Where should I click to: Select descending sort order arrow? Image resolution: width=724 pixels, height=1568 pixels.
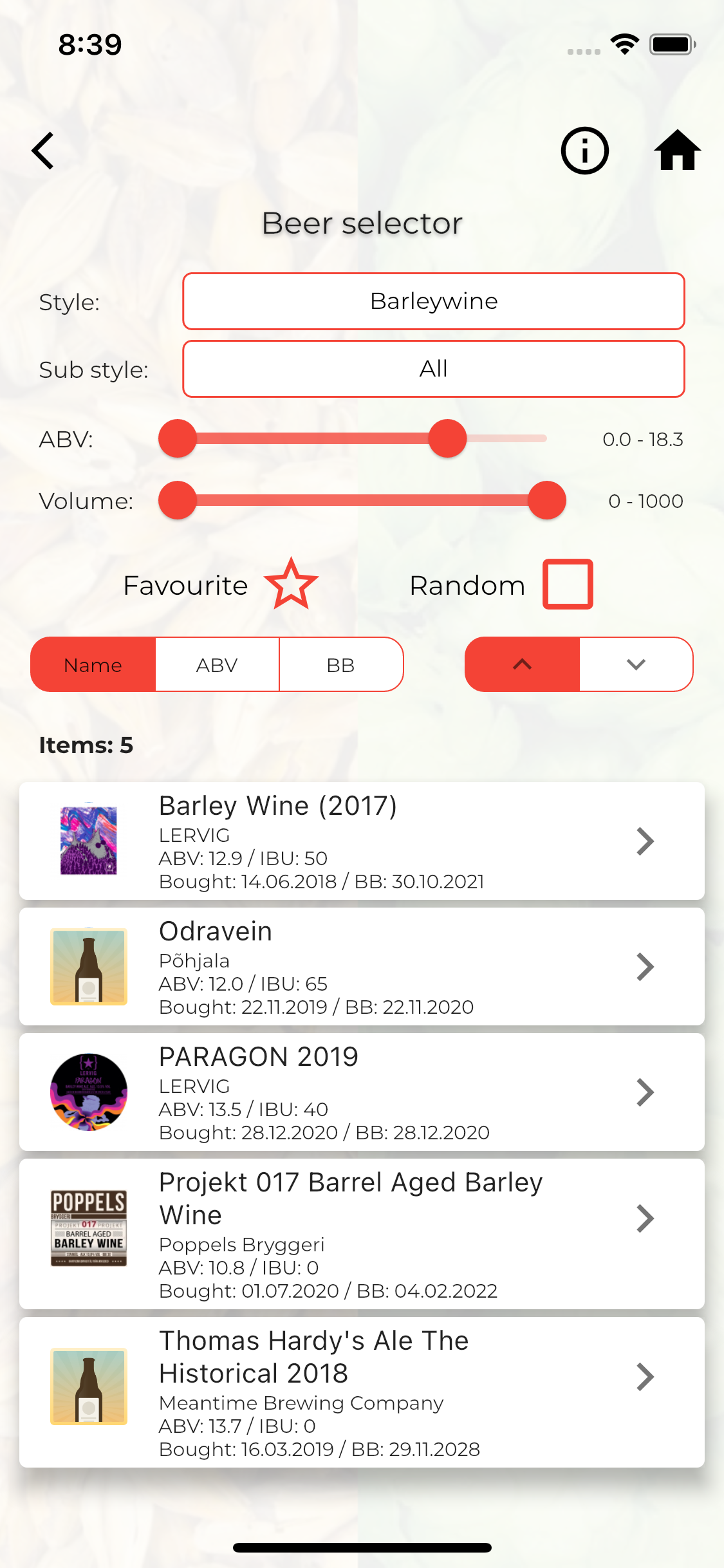[636, 665]
